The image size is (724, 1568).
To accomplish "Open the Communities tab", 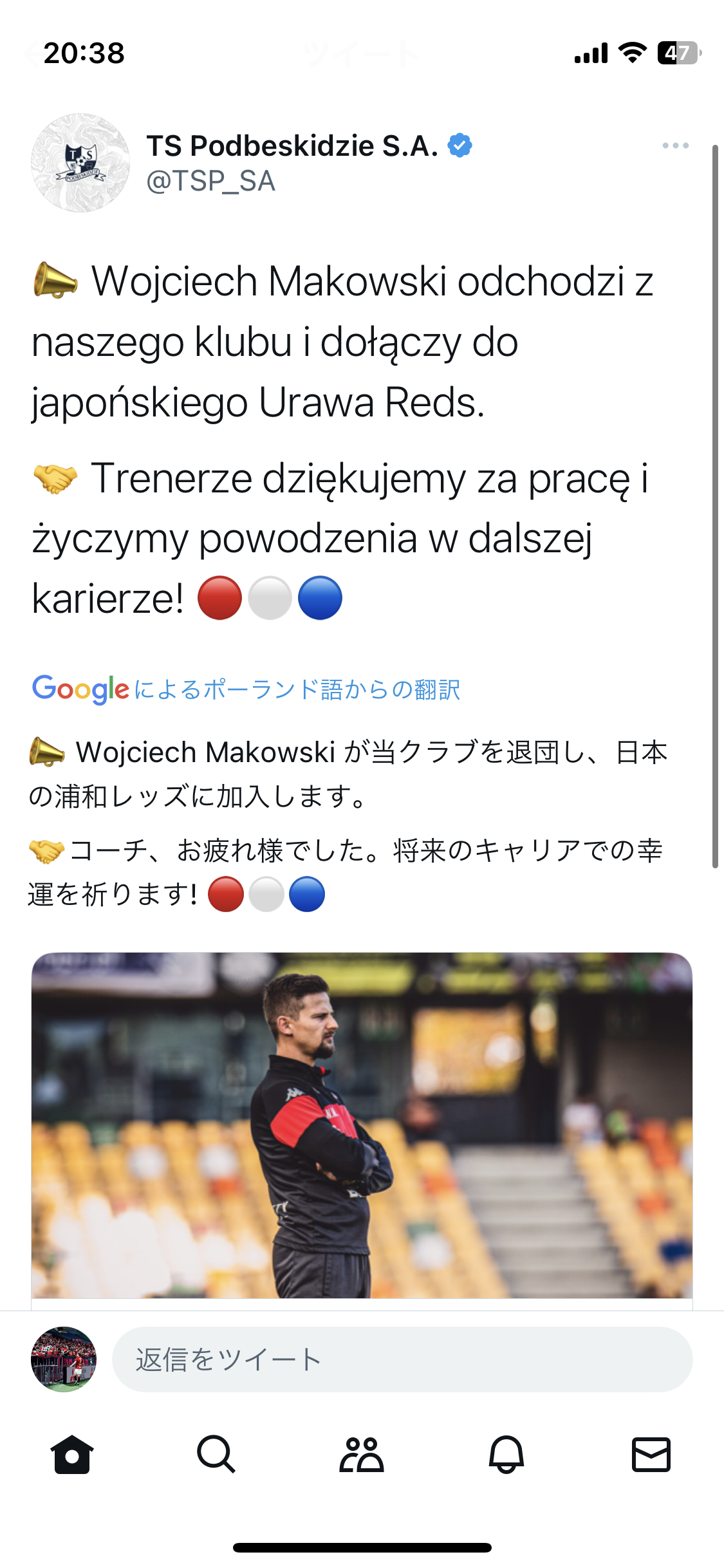I will pos(362,1455).
